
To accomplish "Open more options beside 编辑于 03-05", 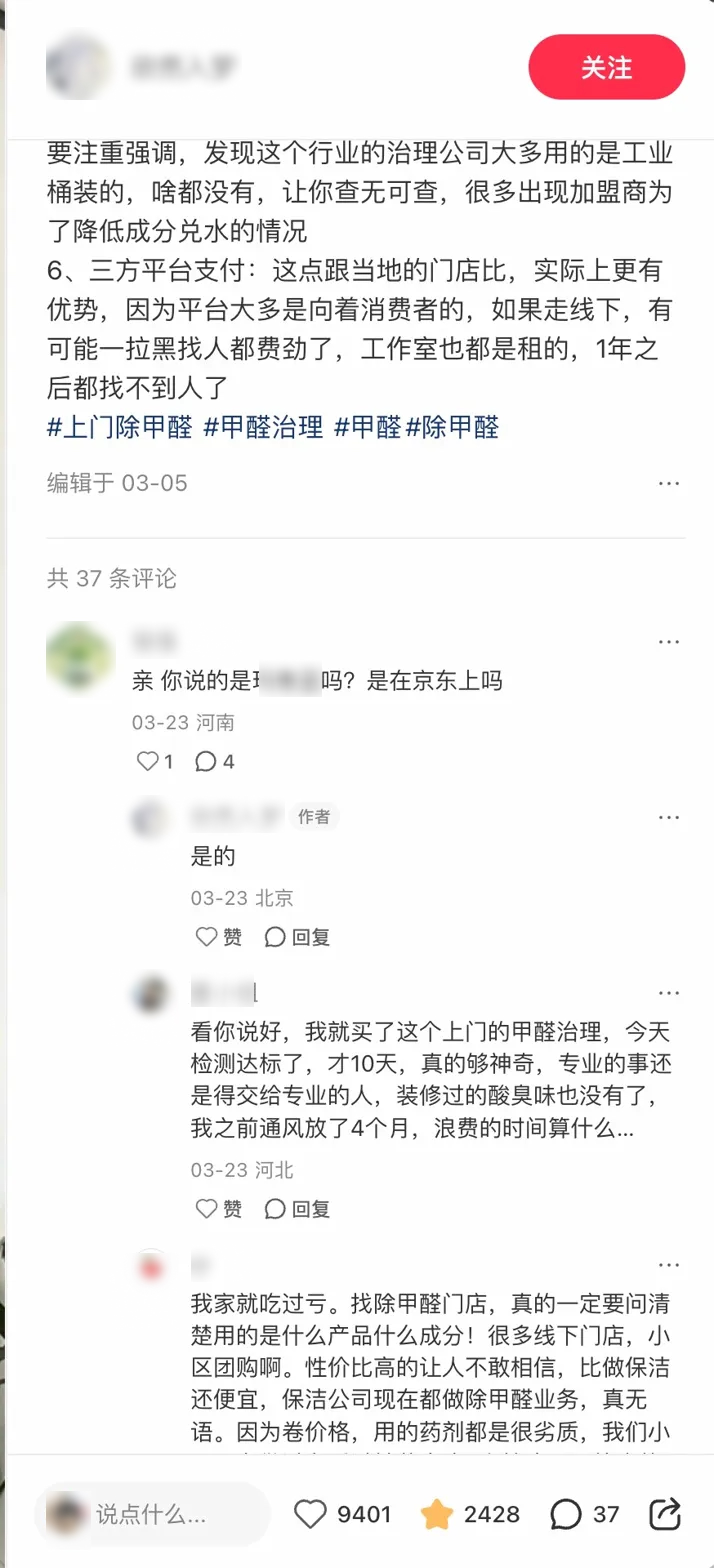I will (668, 483).
